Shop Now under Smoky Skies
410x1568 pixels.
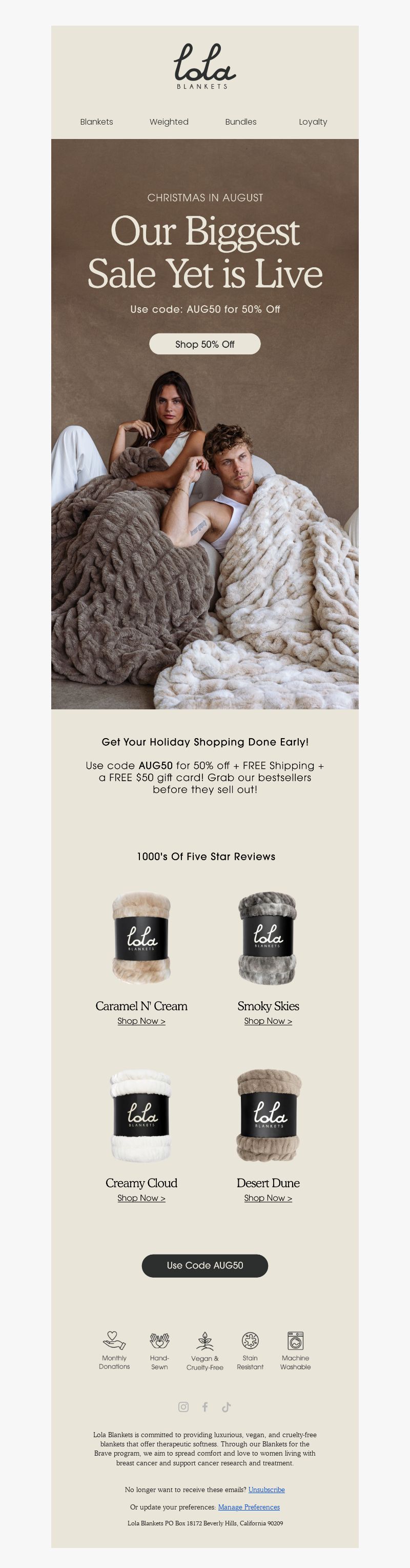[x=268, y=1021]
